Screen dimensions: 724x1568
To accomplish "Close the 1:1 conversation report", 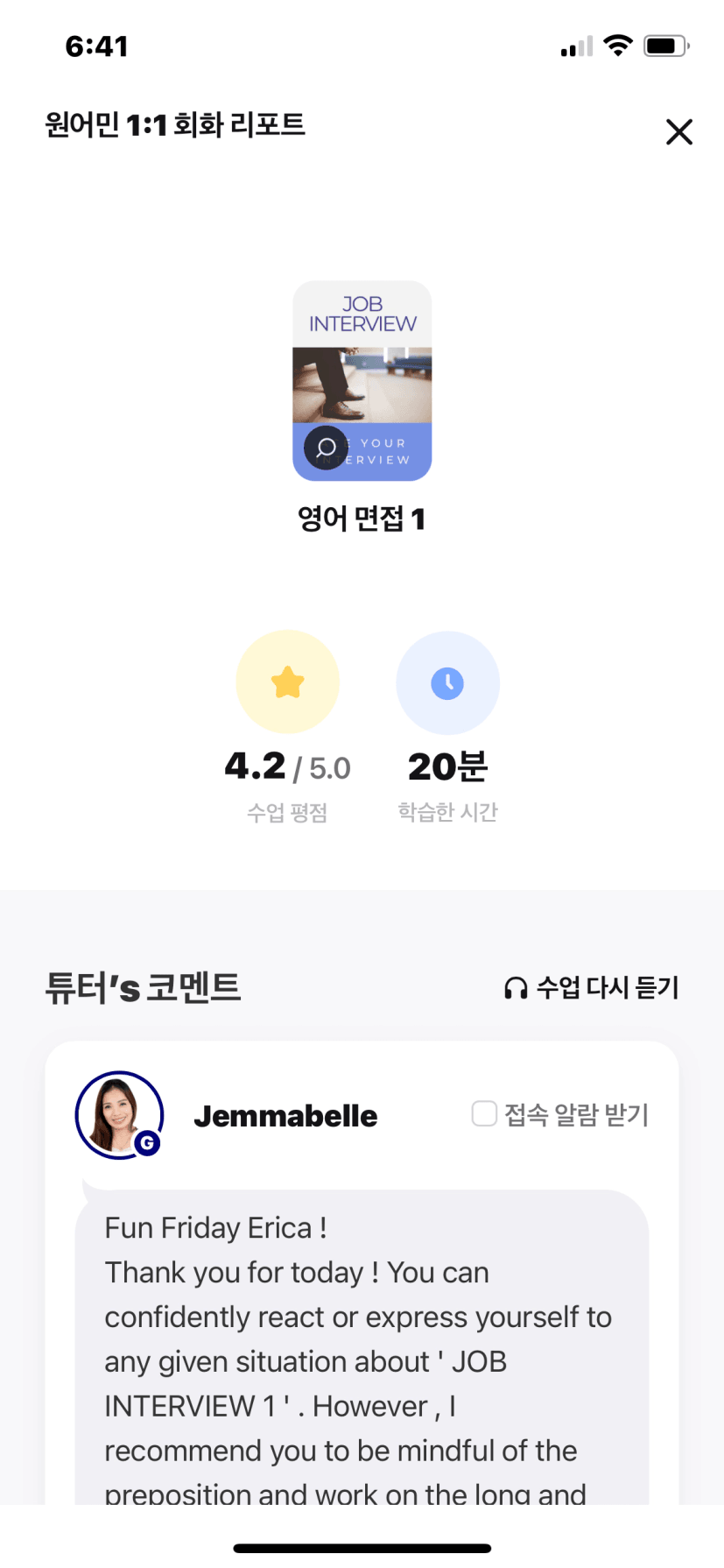I will 678,132.
